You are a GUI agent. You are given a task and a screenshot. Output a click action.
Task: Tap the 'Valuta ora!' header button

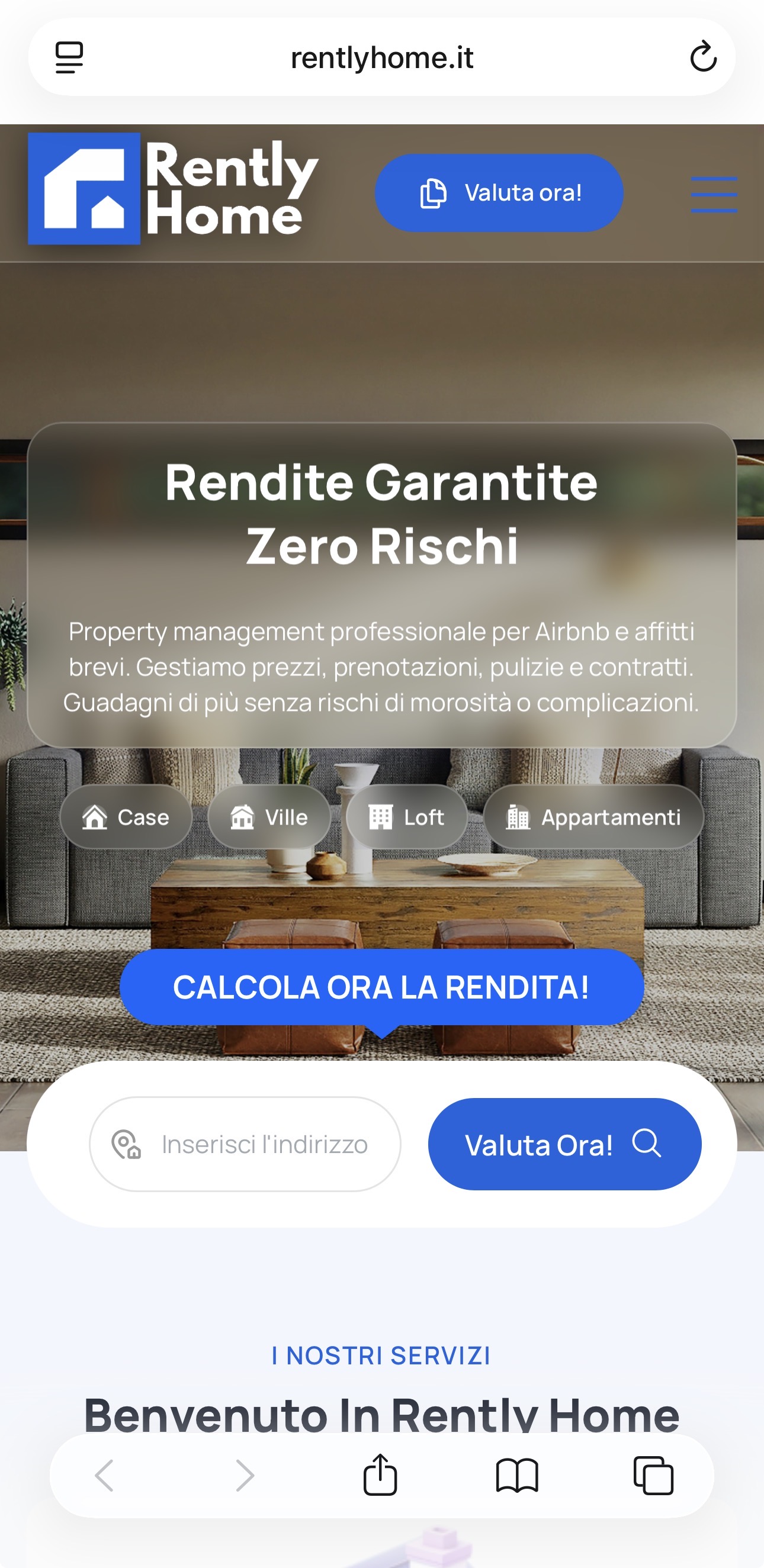click(x=499, y=193)
